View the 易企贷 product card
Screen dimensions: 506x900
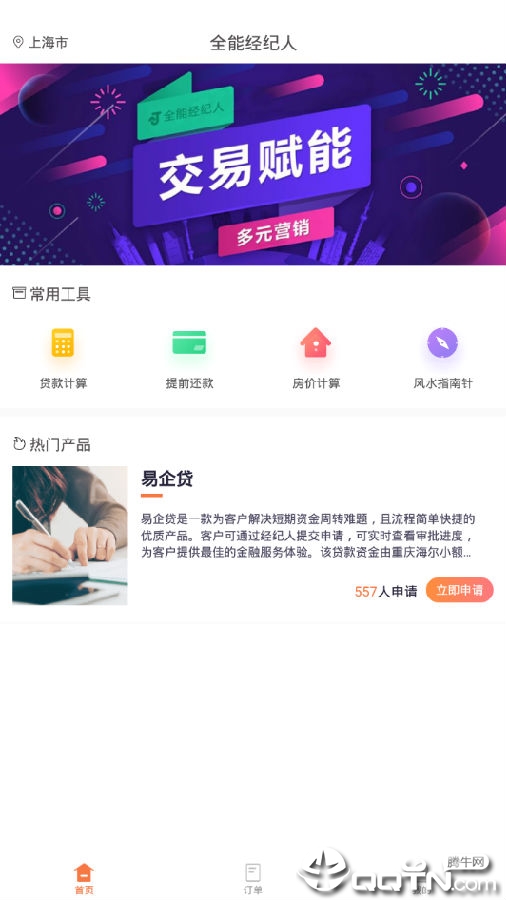pos(253,535)
